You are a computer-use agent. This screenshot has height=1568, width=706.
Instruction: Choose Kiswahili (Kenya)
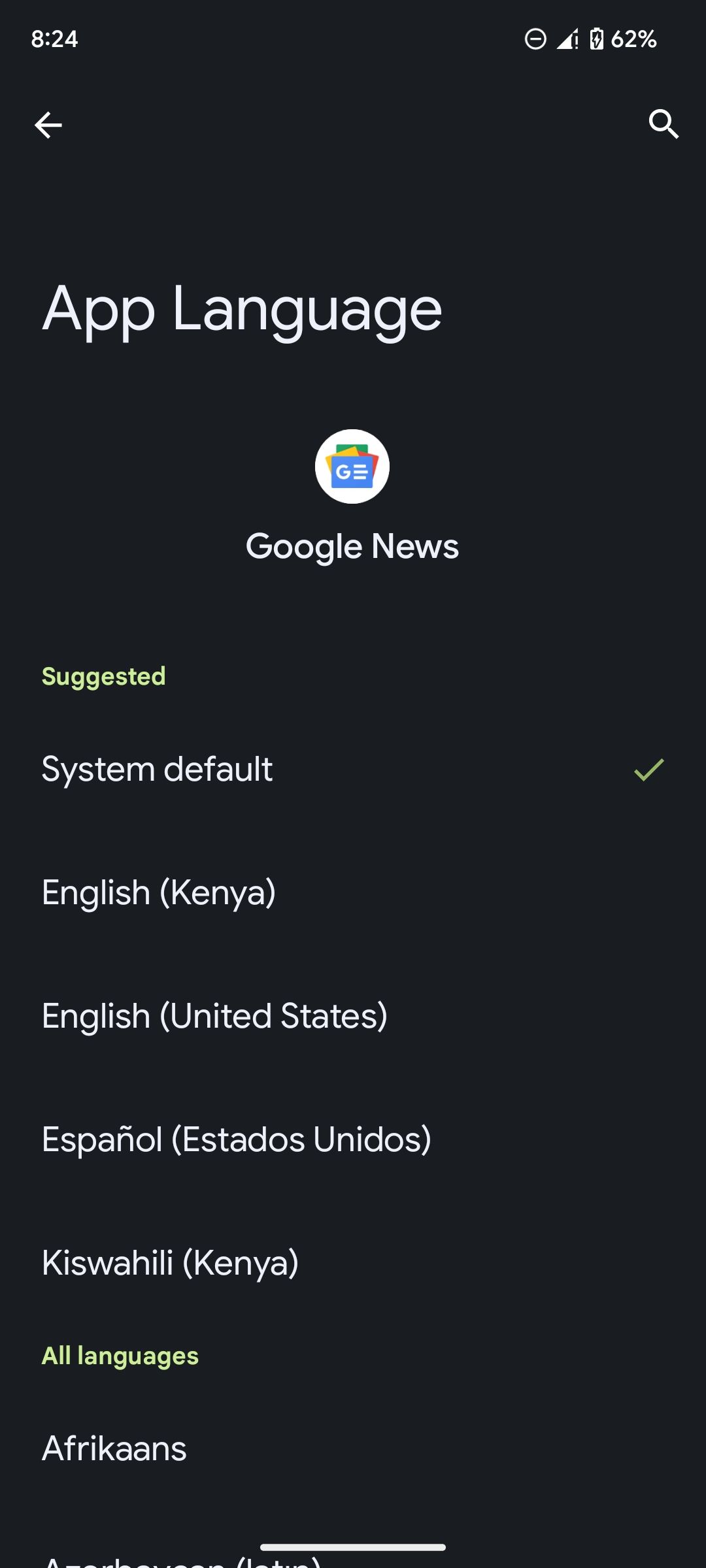coord(170,1262)
